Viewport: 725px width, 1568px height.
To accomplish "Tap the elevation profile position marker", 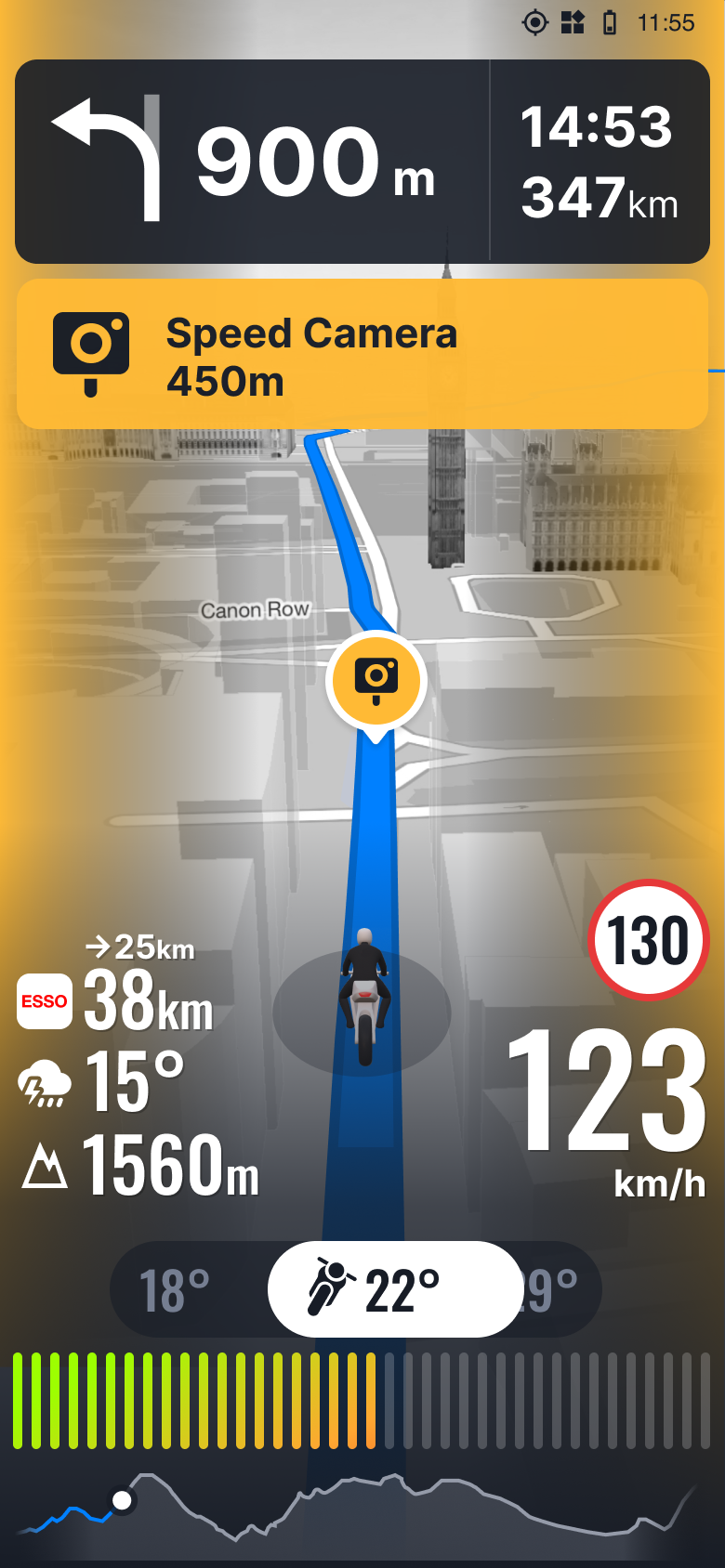I will click(122, 1500).
